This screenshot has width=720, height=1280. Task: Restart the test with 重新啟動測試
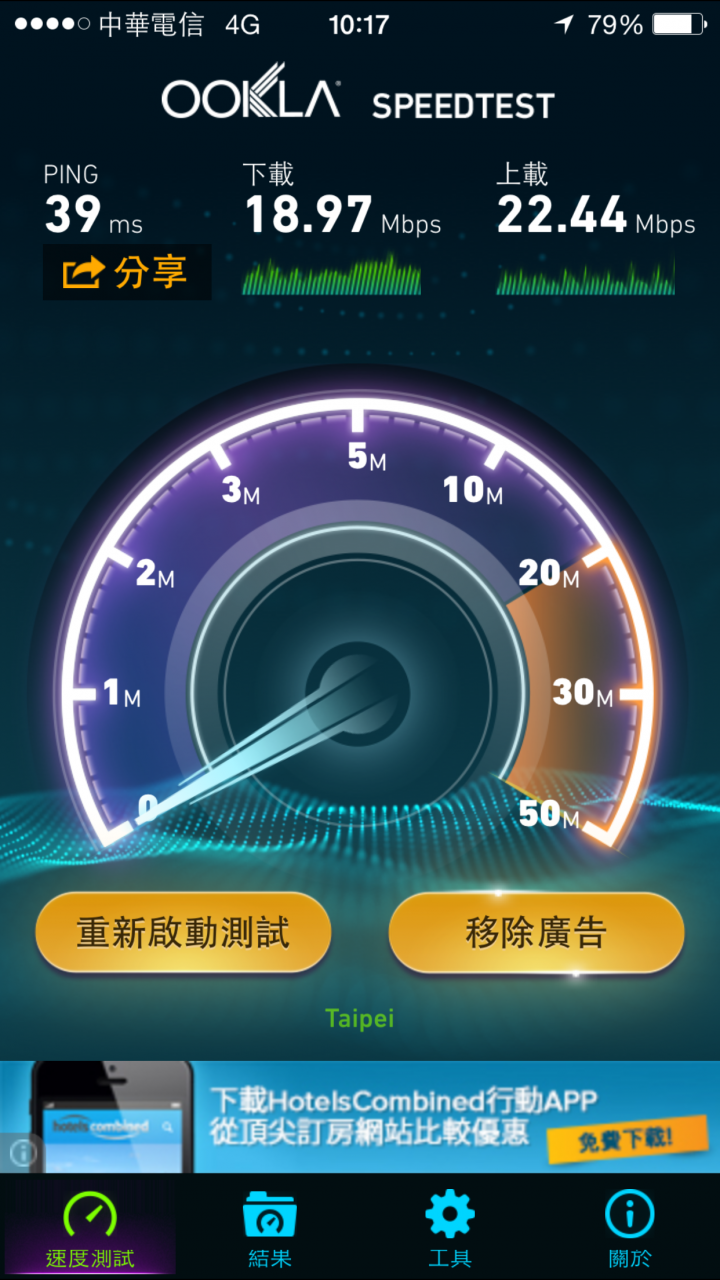[x=183, y=933]
